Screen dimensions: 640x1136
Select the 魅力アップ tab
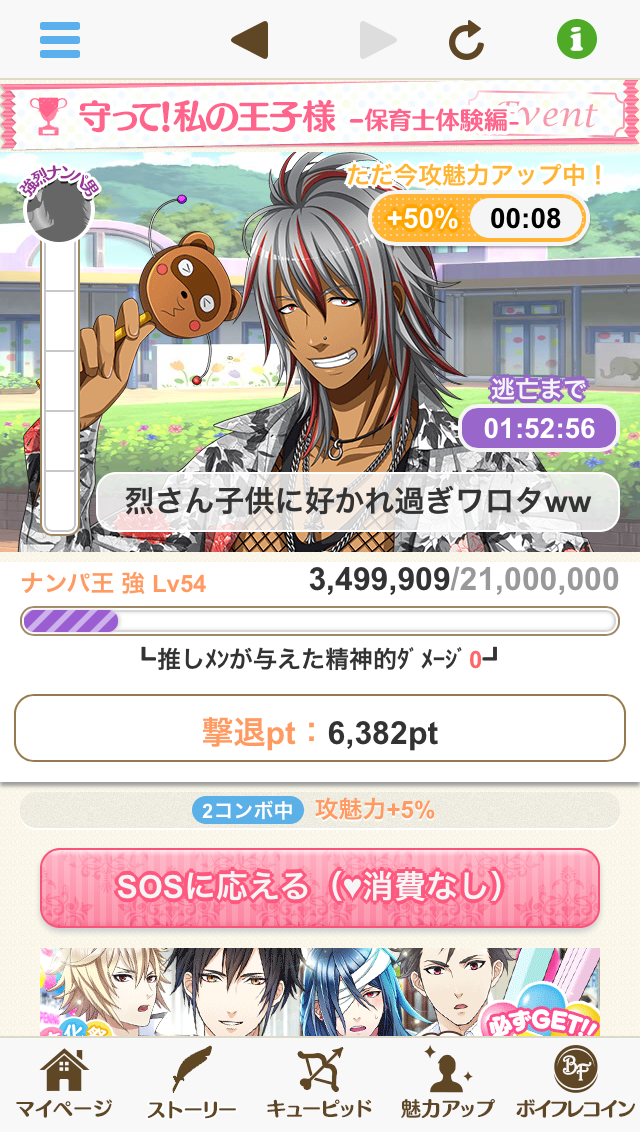coord(447,1086)
